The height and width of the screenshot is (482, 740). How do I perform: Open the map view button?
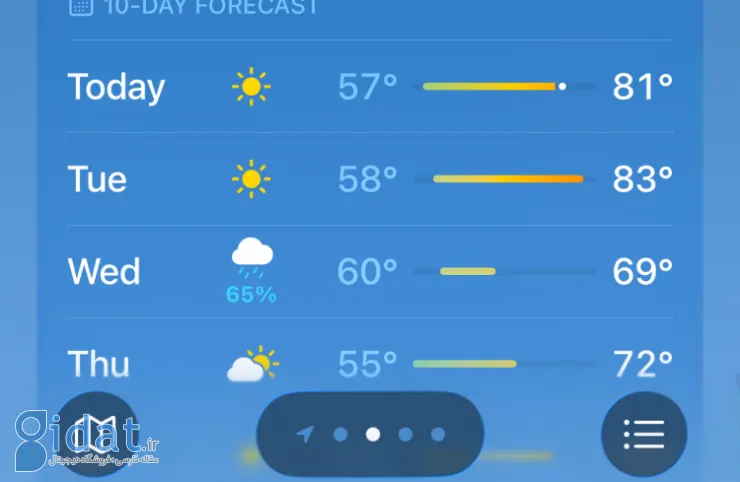click(97, 433)
